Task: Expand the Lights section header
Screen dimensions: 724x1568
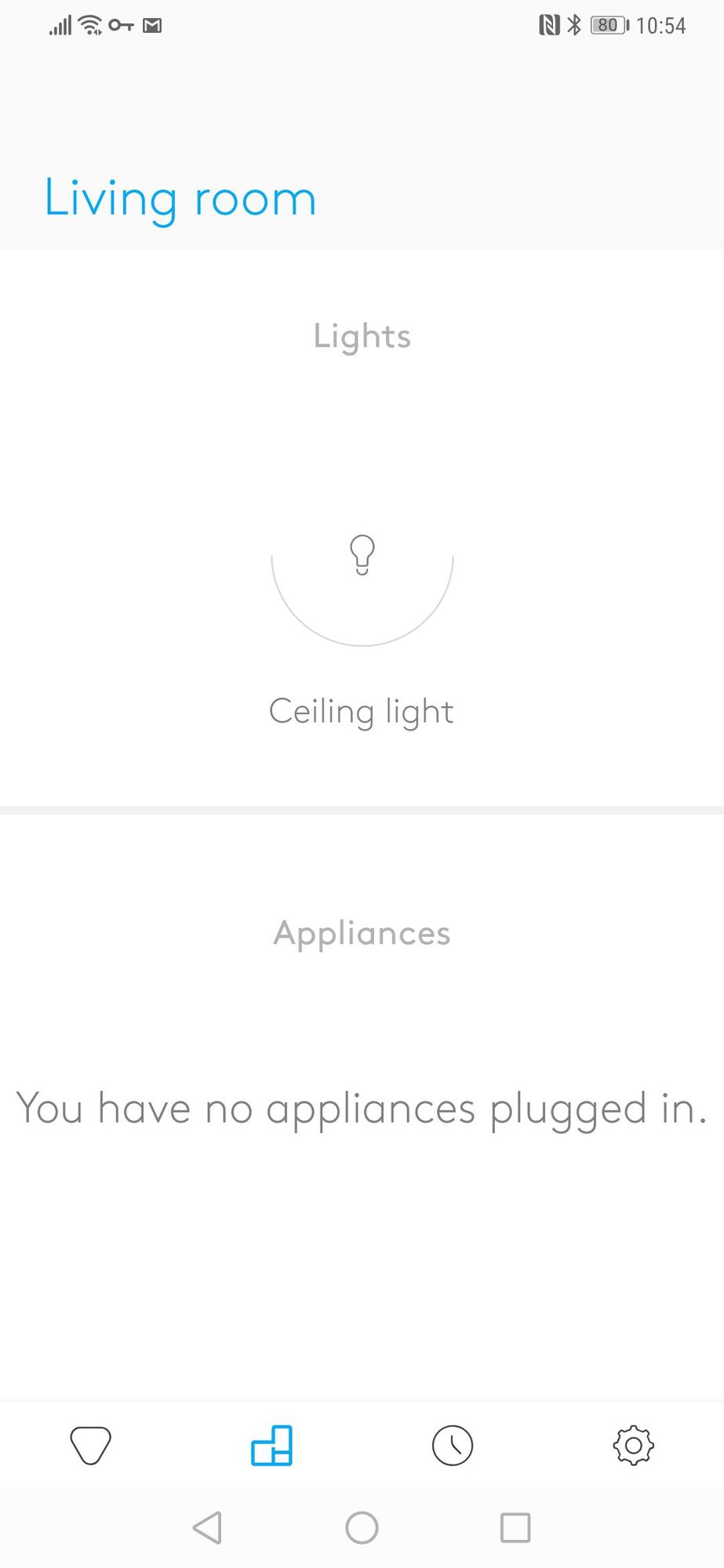Action: pyautogui.click(x=362, y=336)
